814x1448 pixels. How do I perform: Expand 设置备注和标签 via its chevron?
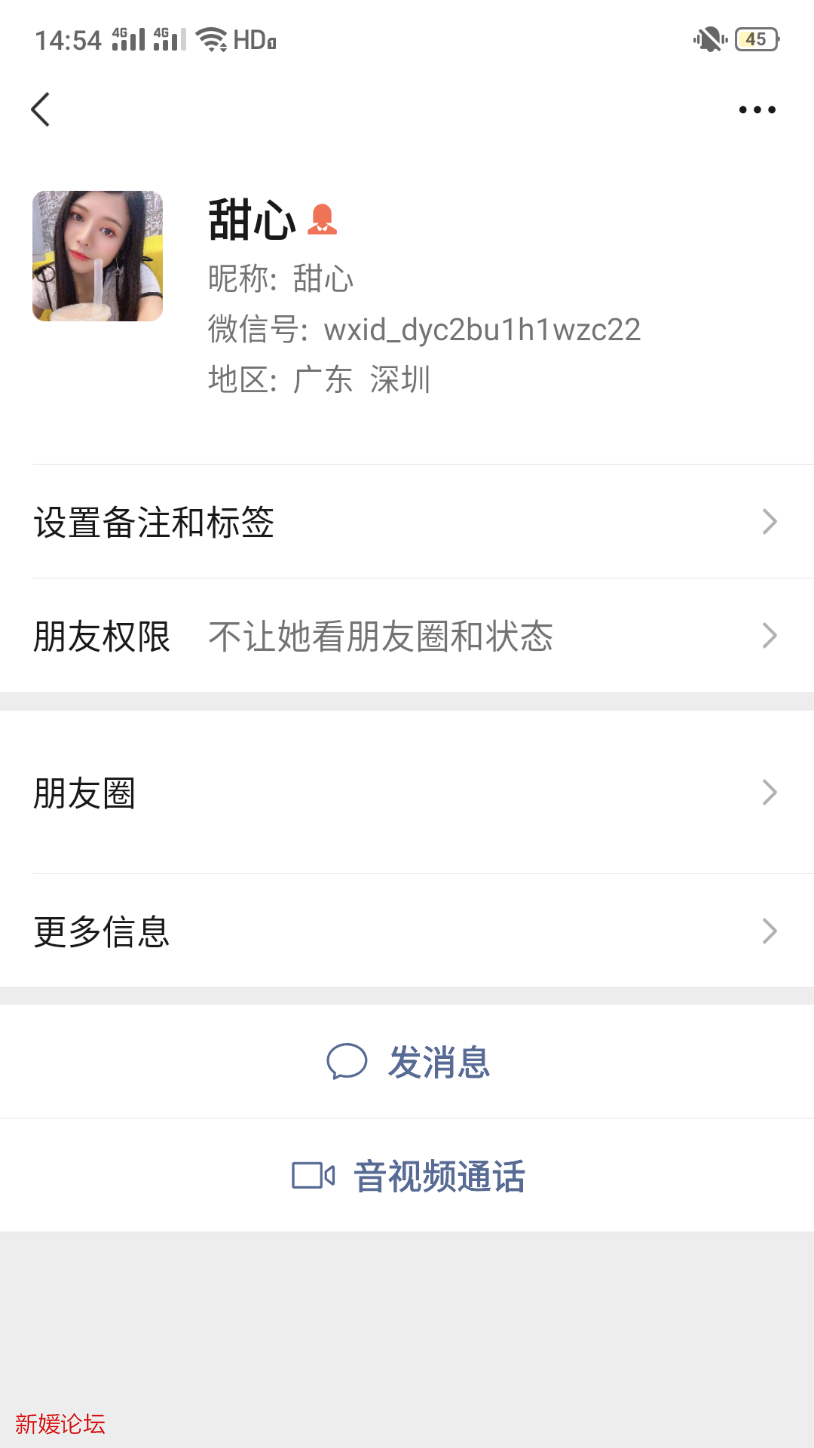pos(769,522)
